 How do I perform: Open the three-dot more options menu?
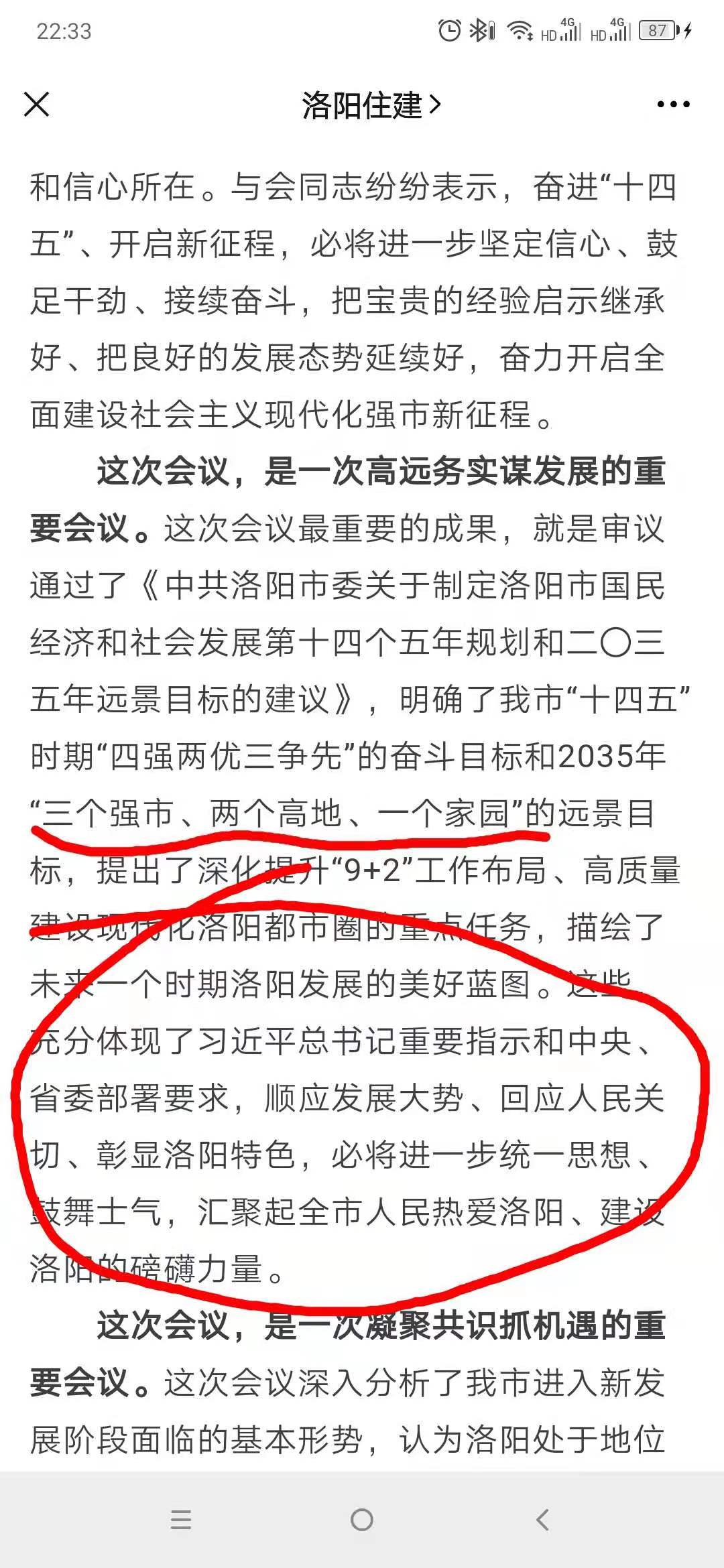coord(673,105)
